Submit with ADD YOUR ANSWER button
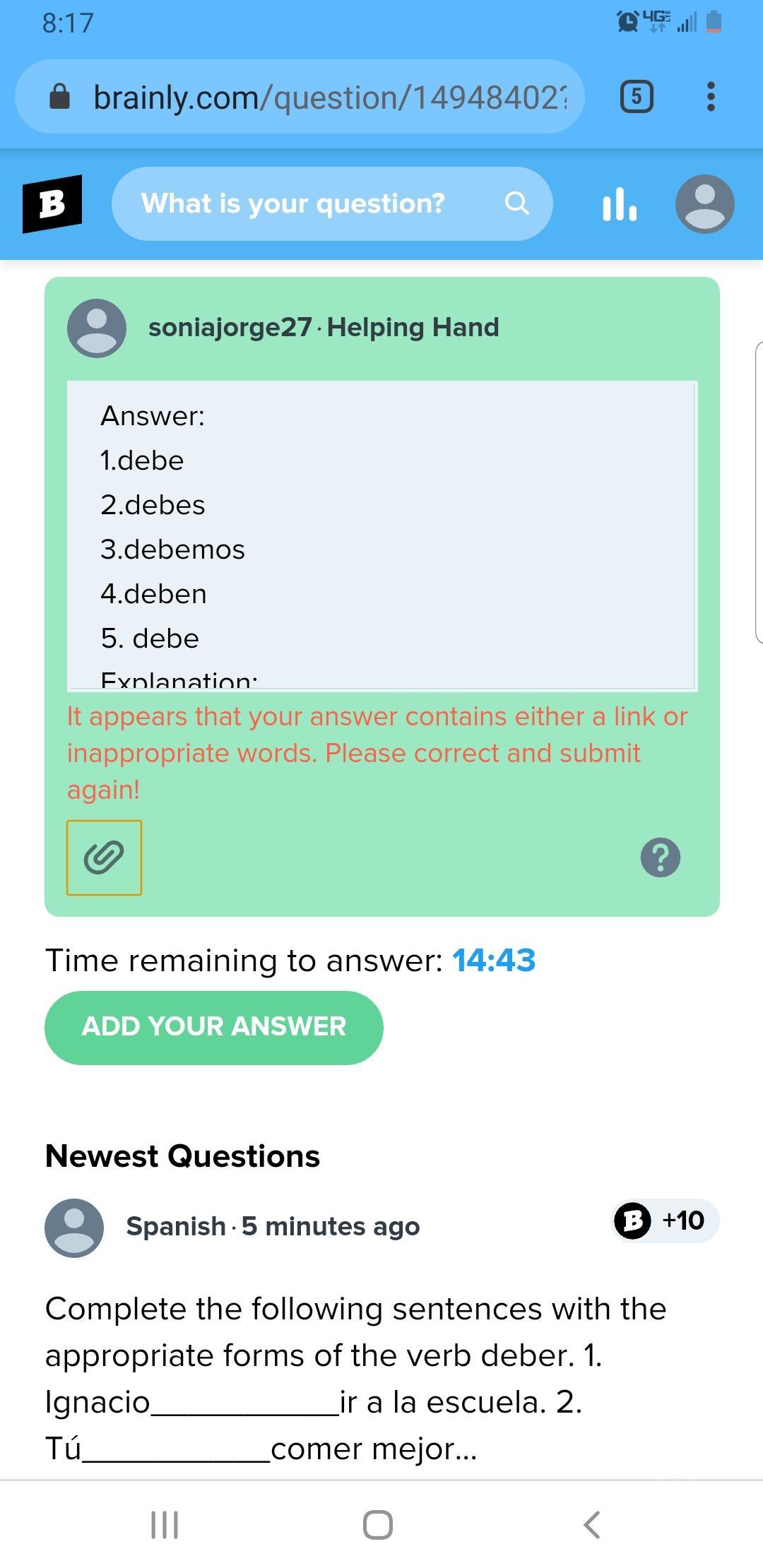The image size is (763, 1568). pyautogui.click(x=214, y=1027)
